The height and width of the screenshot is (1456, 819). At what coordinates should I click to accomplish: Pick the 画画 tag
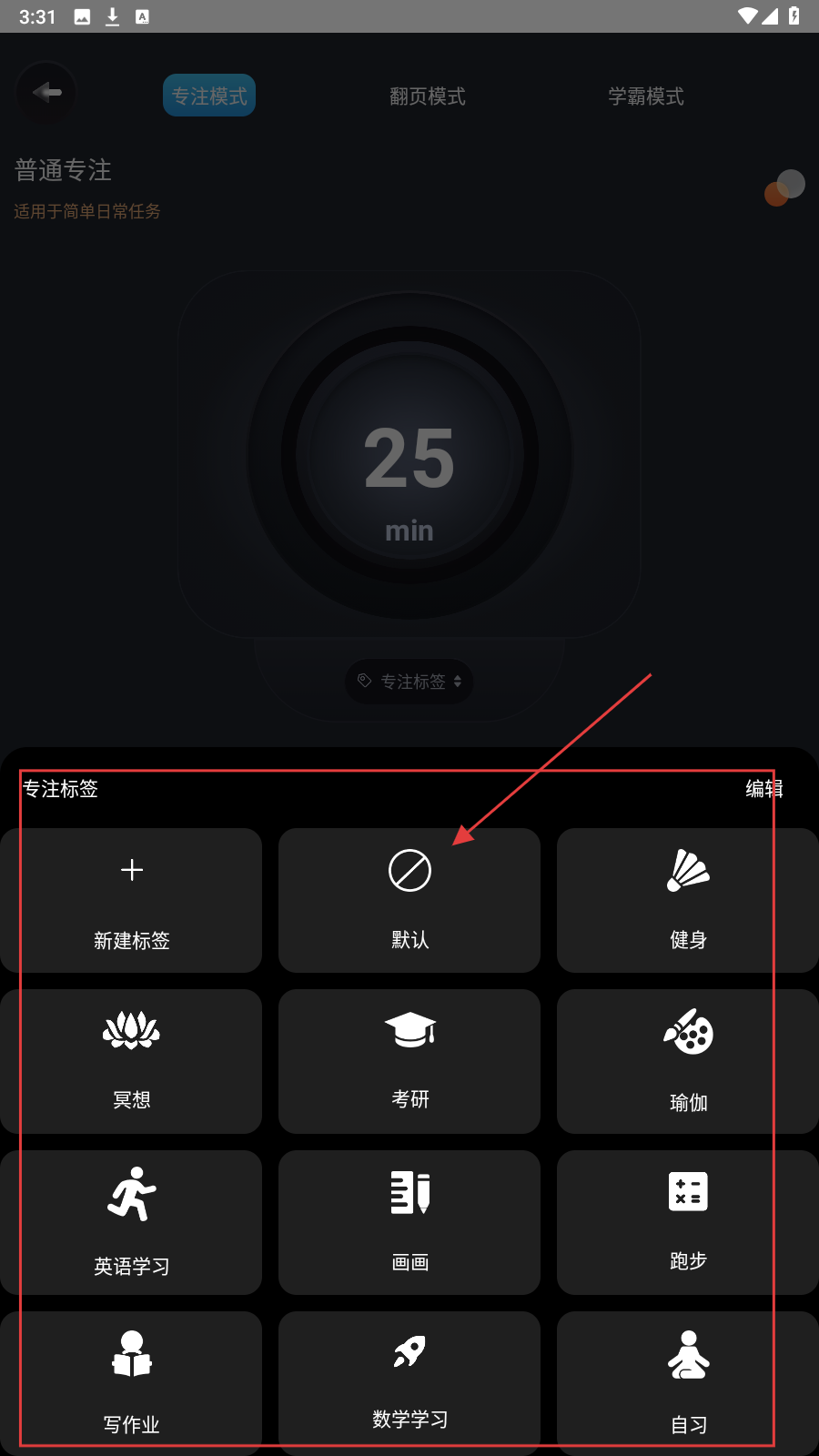pyautogui.click(x=409, y=1222)
